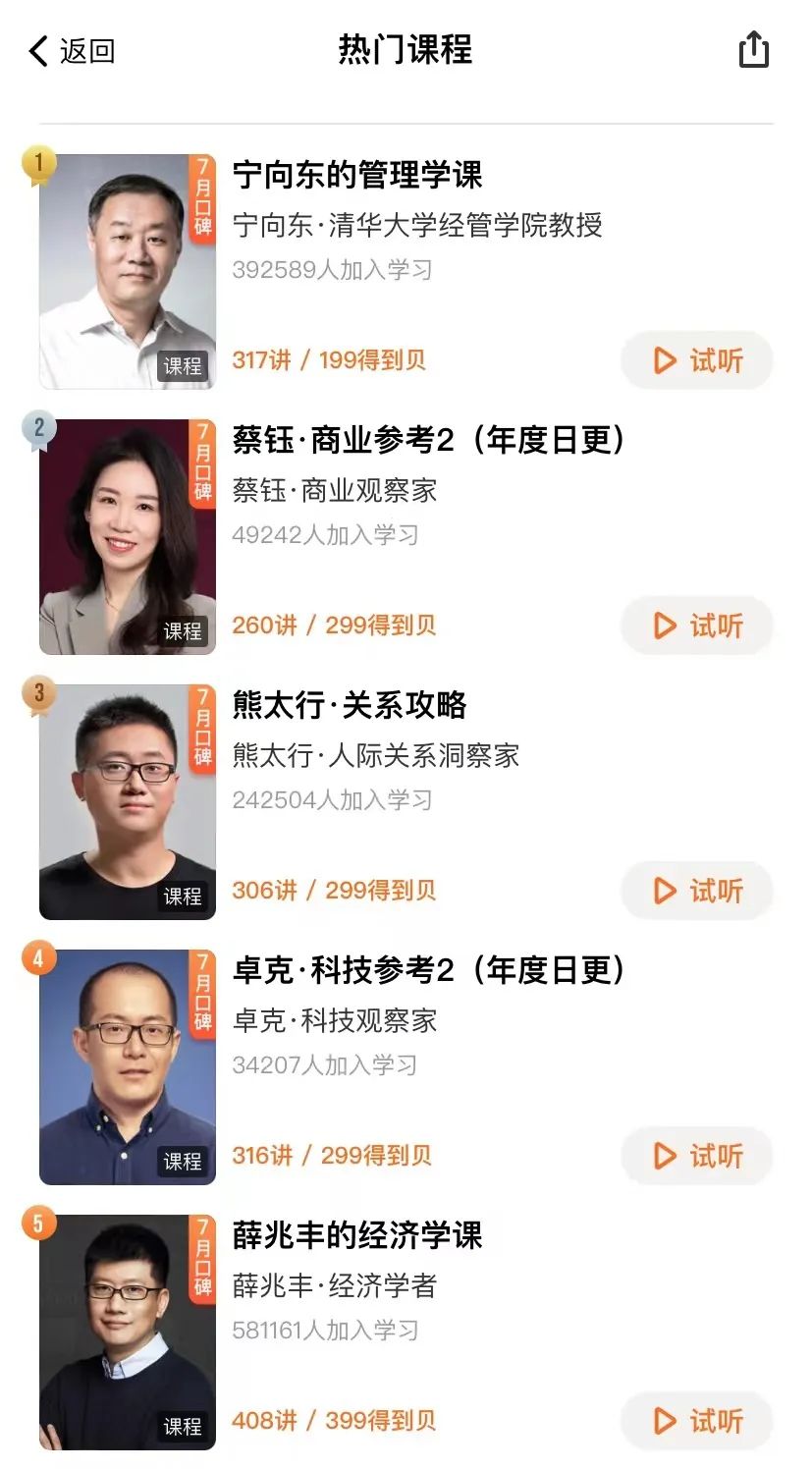Listen to the 试听 trial of 薛兆丰的经济学课
This screenshot has width=812, height=1469.
(x=697, y=1421)
